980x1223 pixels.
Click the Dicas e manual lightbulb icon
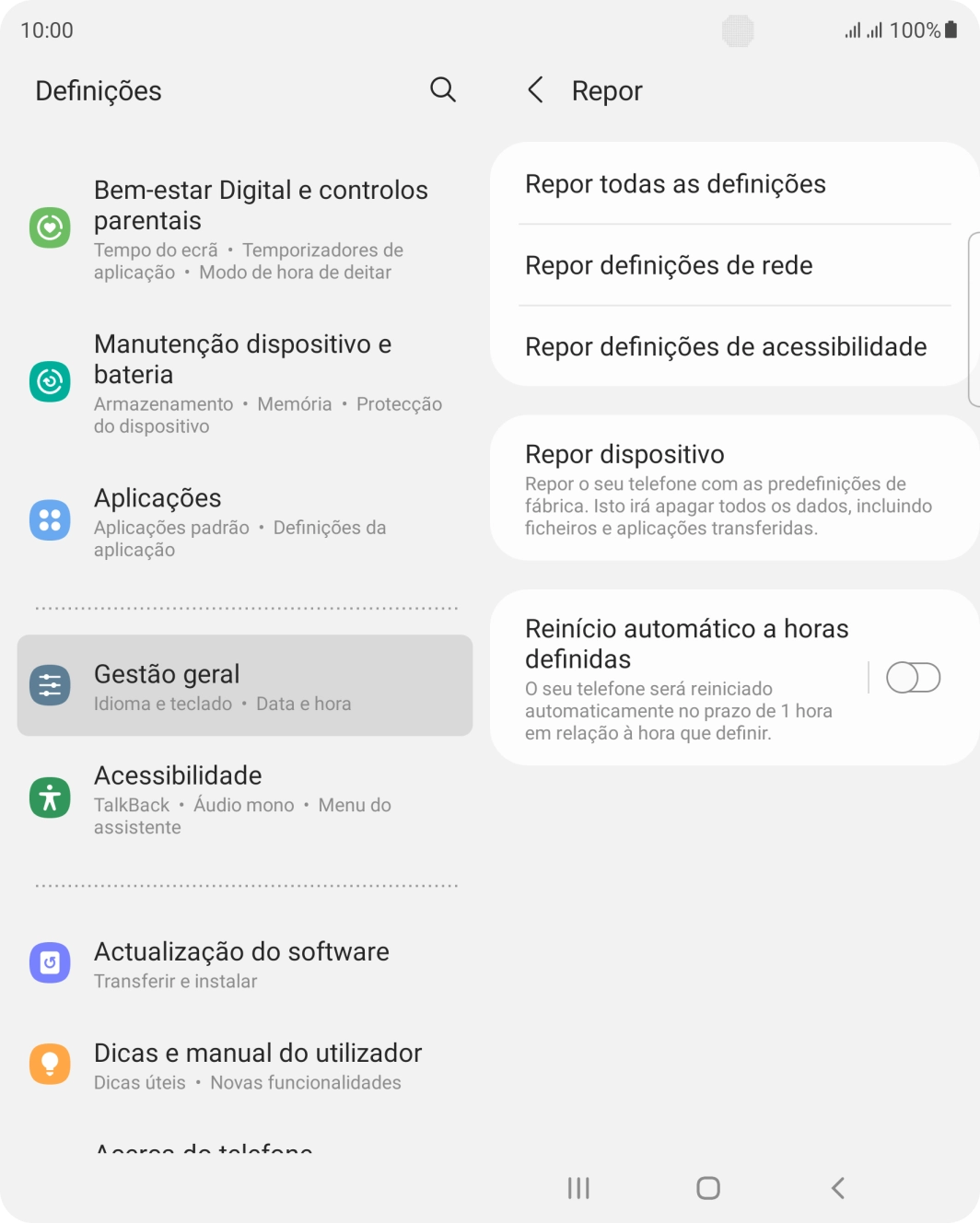pos(51,1064)
